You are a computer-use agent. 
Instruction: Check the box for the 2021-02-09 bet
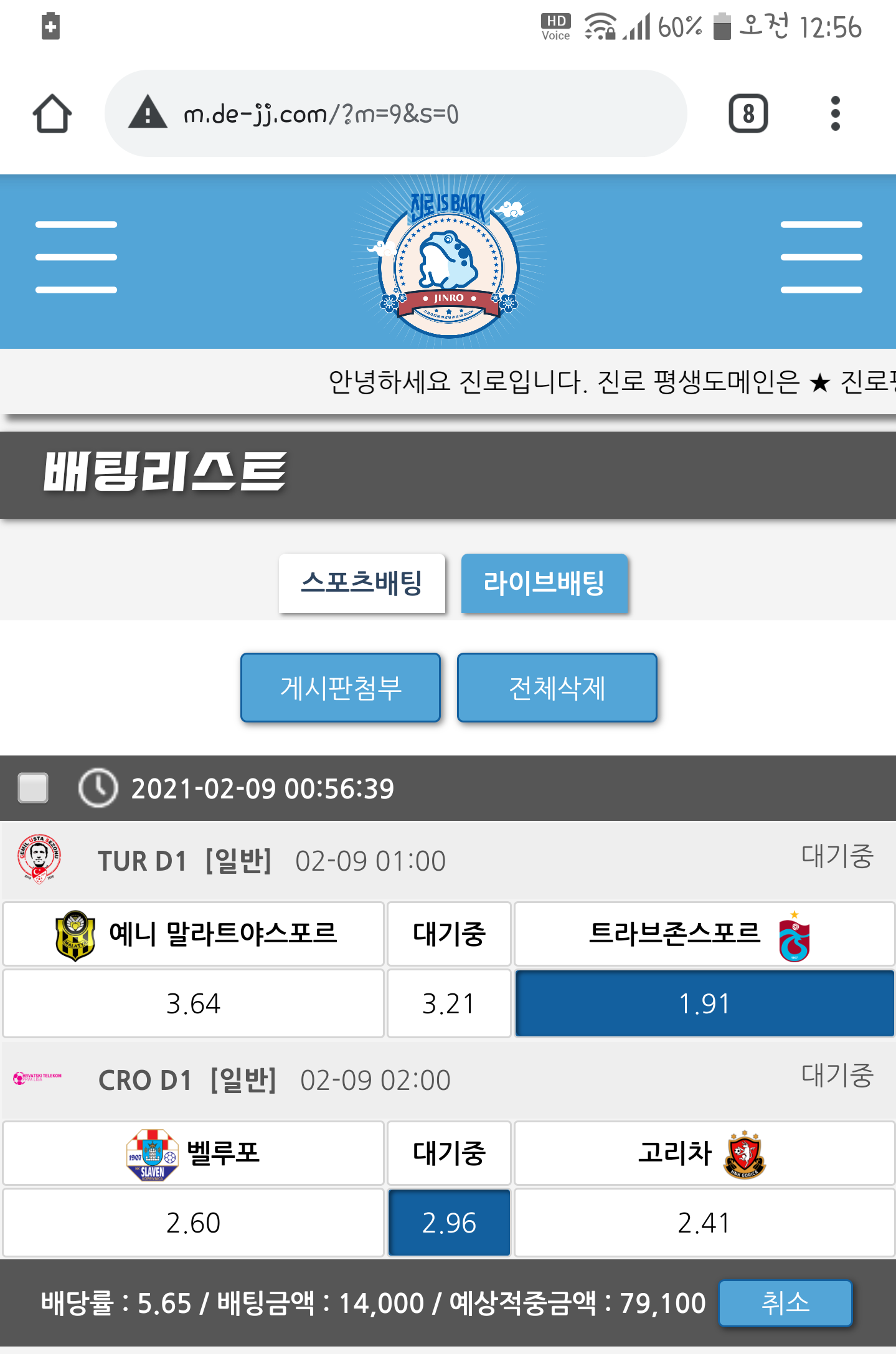(x=33, y=788)
